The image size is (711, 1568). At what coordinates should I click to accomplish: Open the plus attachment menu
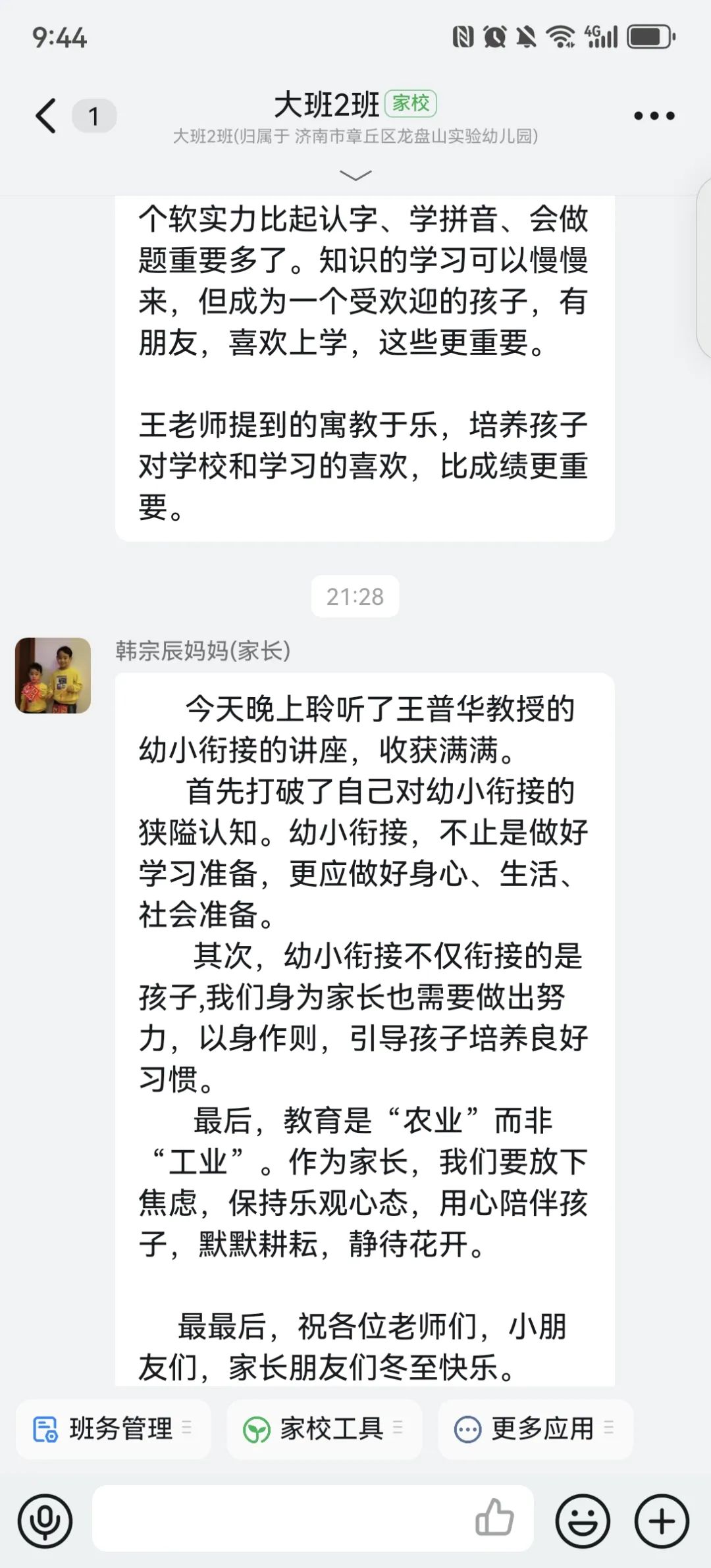click(662, 1521)
